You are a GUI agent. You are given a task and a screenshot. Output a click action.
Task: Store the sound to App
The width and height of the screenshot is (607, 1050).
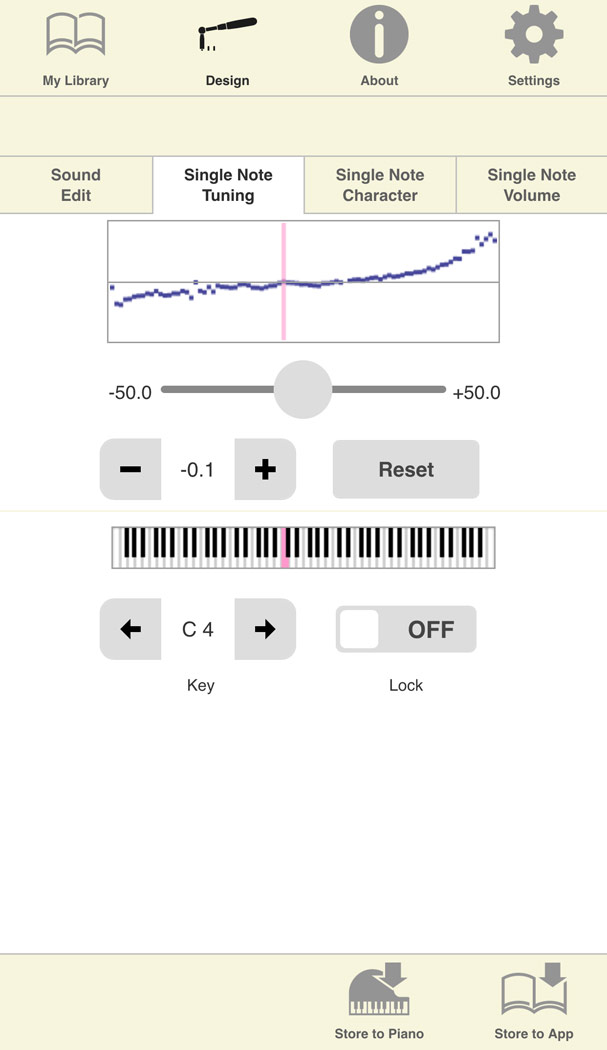tap(534, 1002)
